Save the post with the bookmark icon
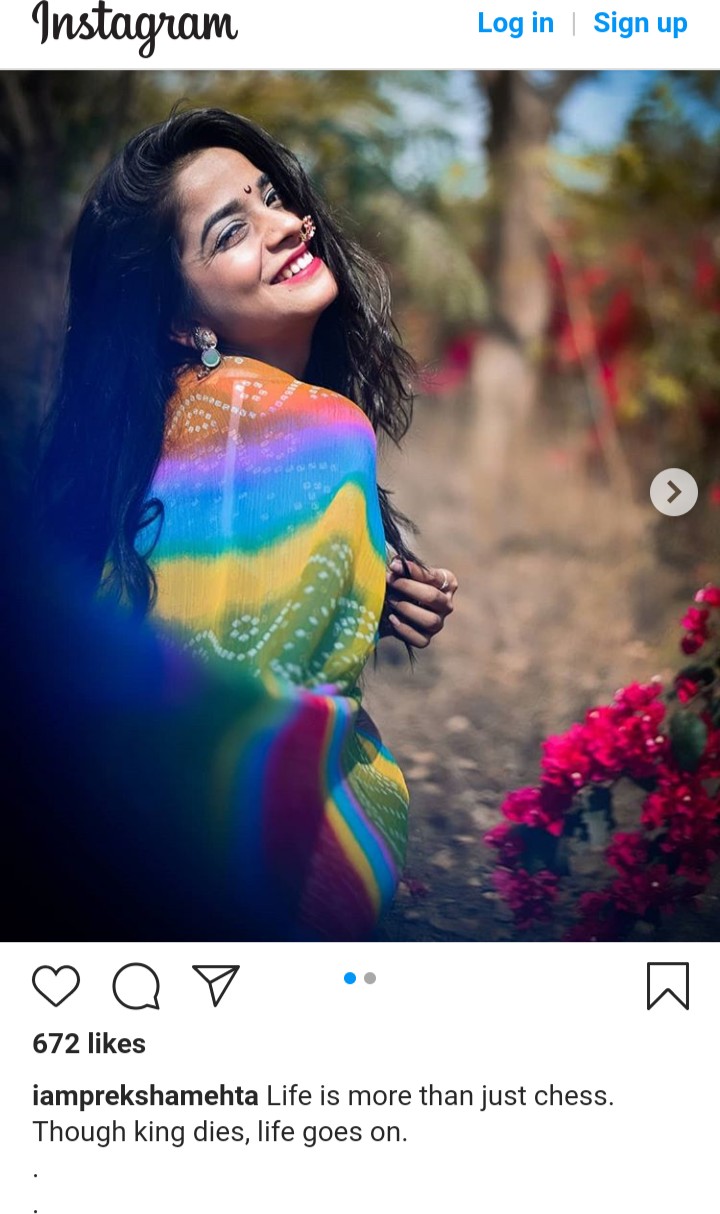720x1214 pixels. coord(667,986)
